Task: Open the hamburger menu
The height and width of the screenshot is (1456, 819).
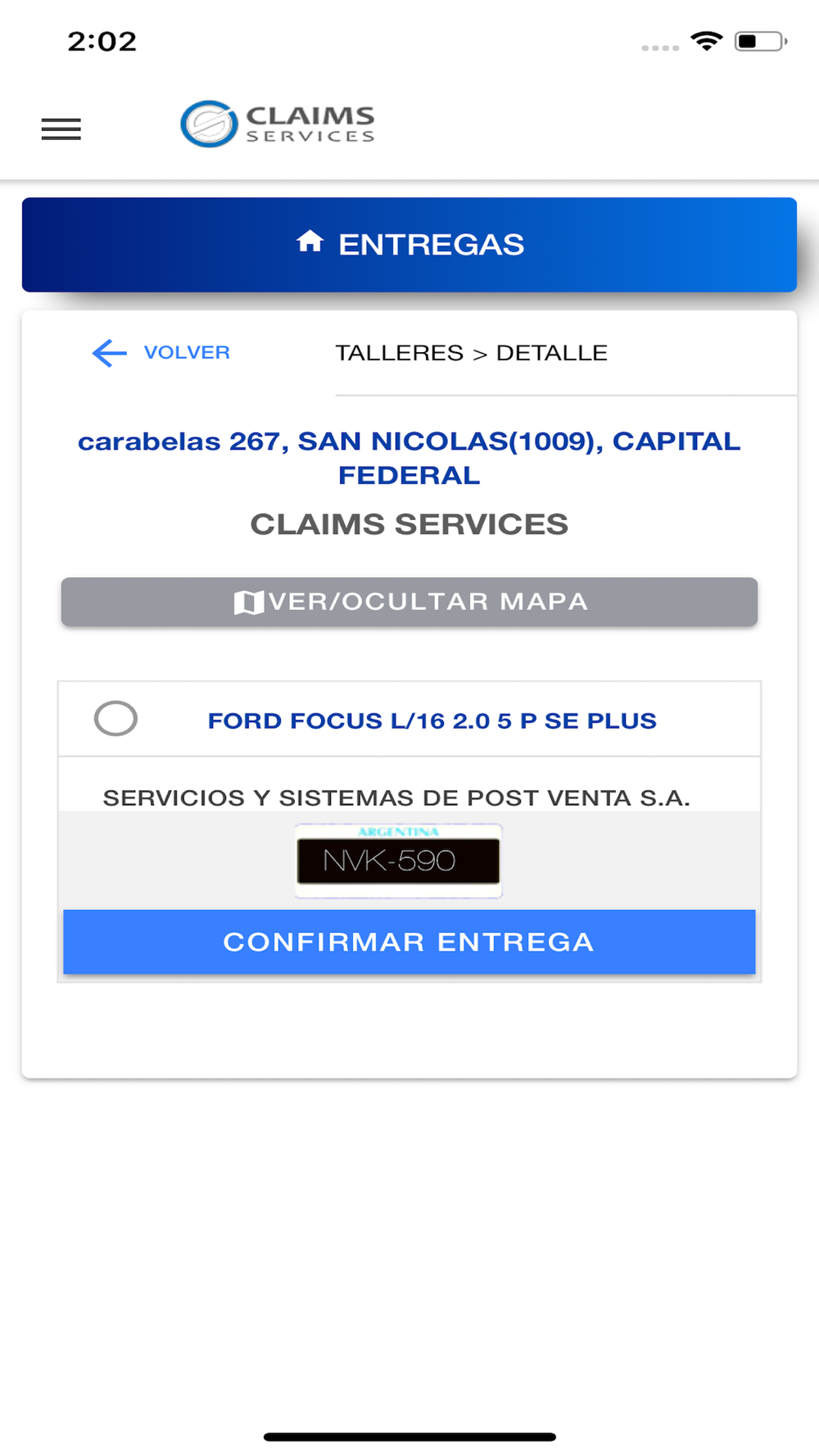Action: point(61,129)
